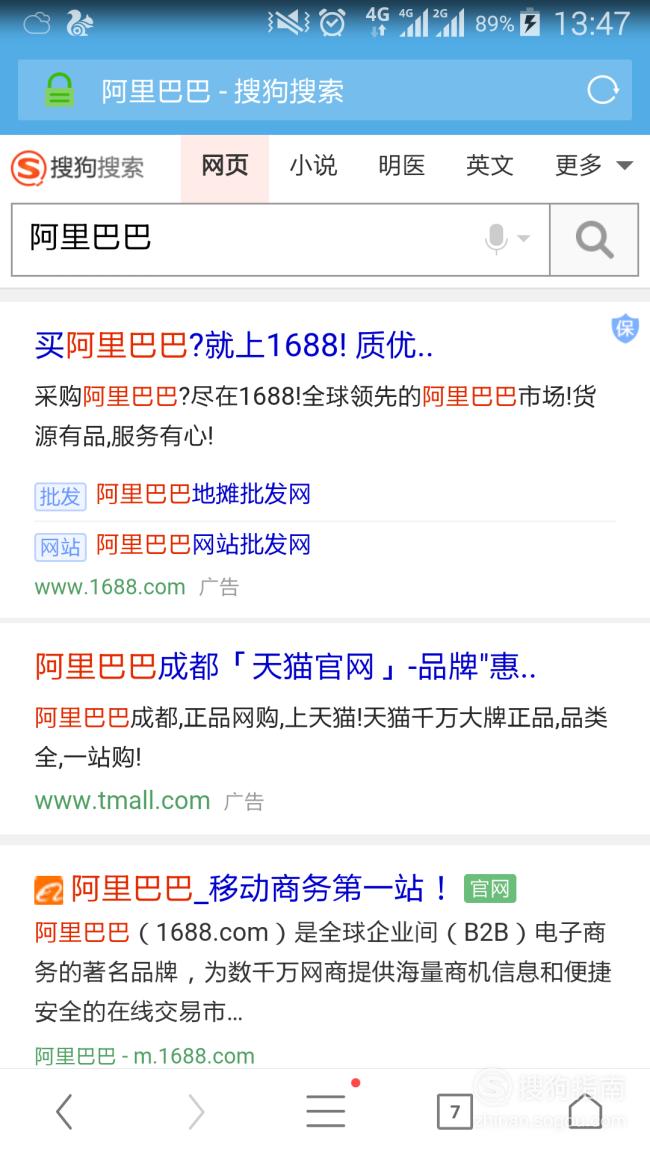This screenshot has width=650, height=1155.
Task: Open the 阿里巴巴地摊批发网 link
Action: coord(203,494)
